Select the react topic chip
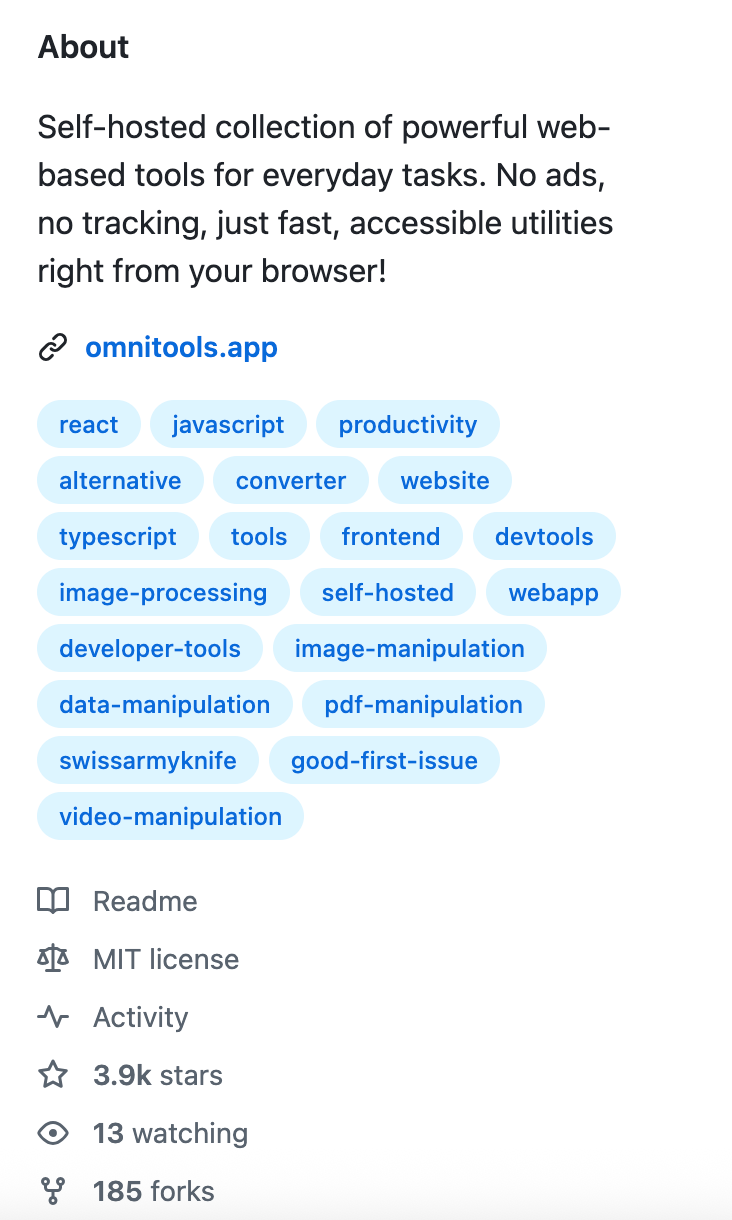 (89, 425)
